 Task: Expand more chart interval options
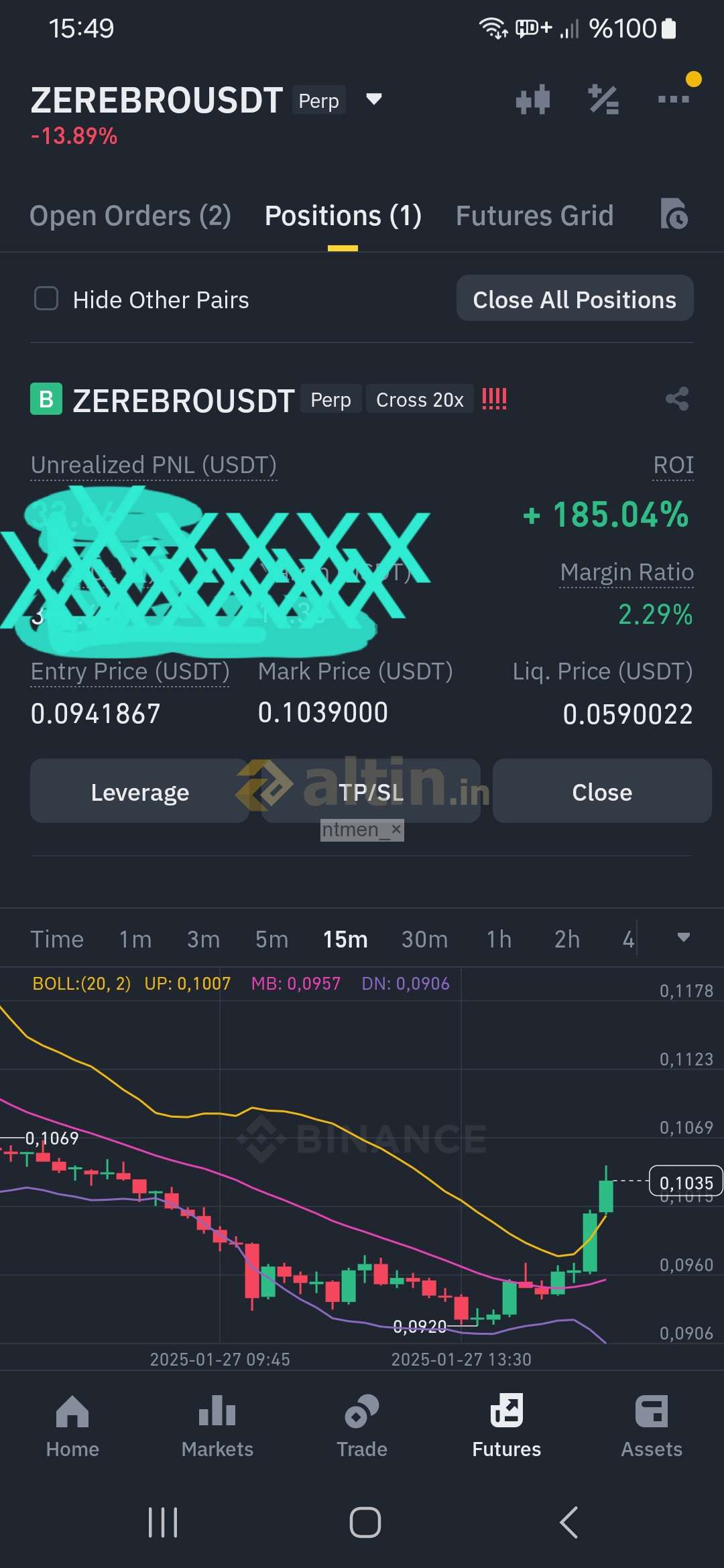point(684,937)
